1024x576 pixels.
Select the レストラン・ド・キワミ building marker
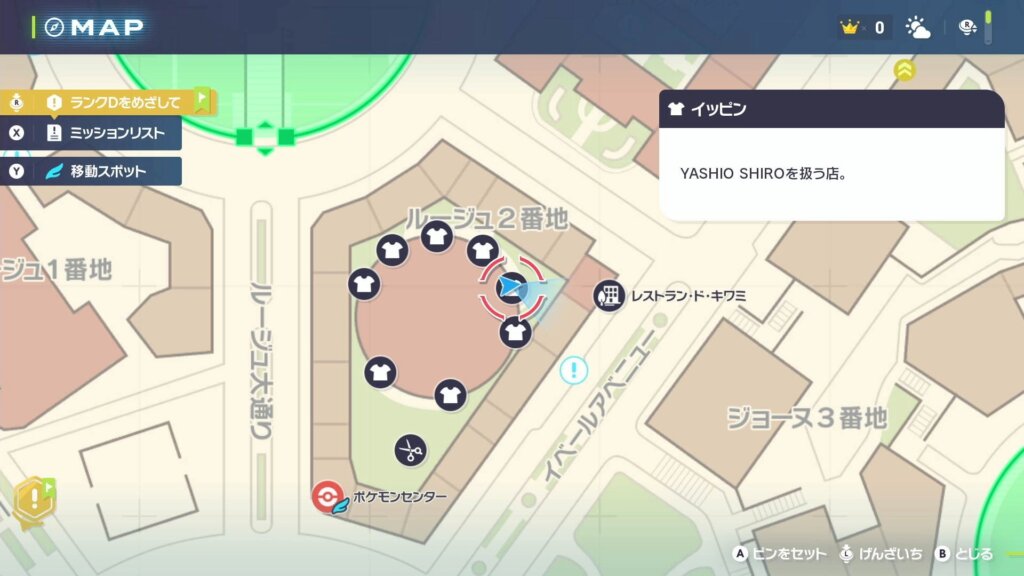click(x=608, y=295)
